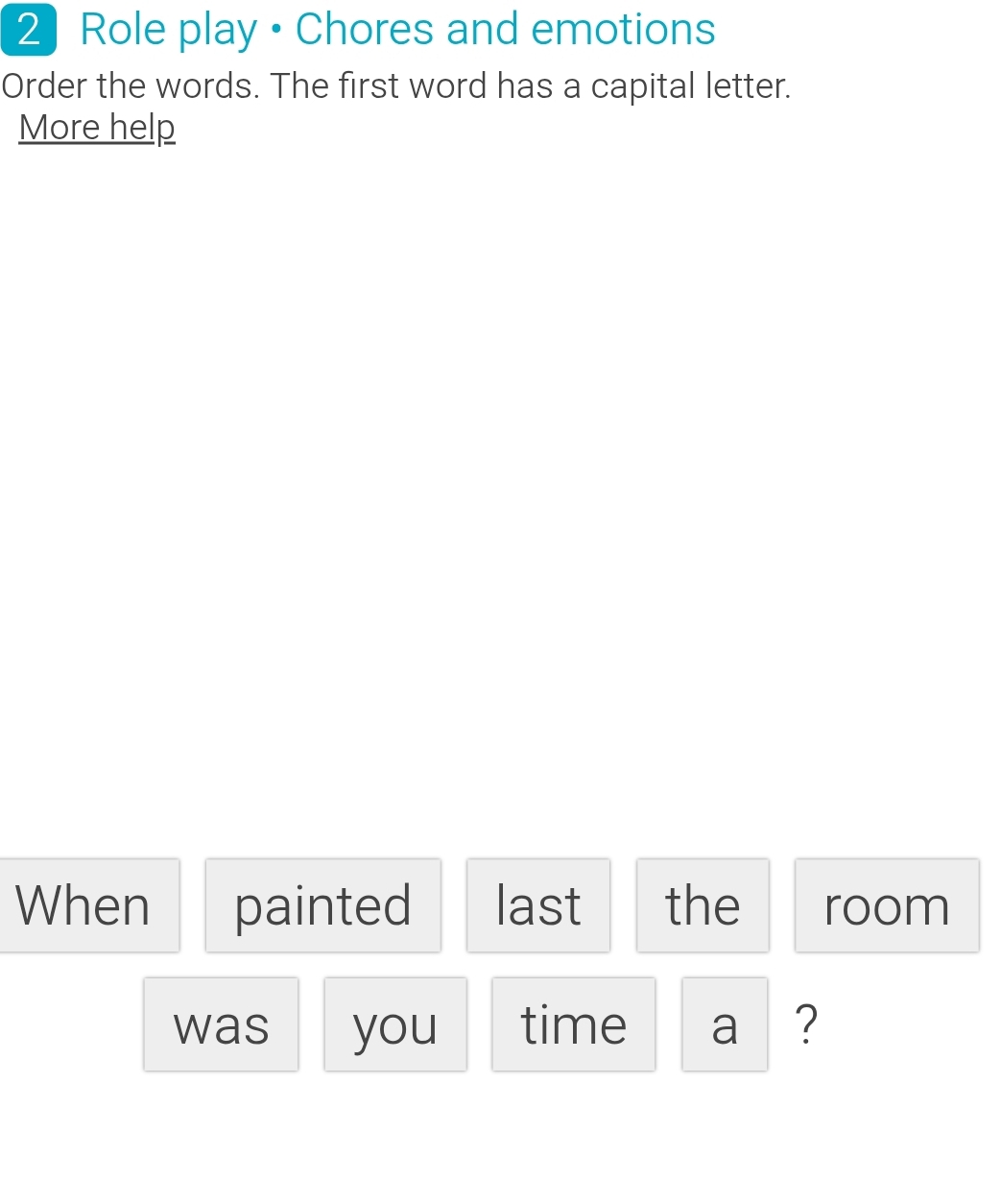Image resolution: width=1001 pixels, height=1204 pixels.
Task: Open the More help link
Action: 97,128
